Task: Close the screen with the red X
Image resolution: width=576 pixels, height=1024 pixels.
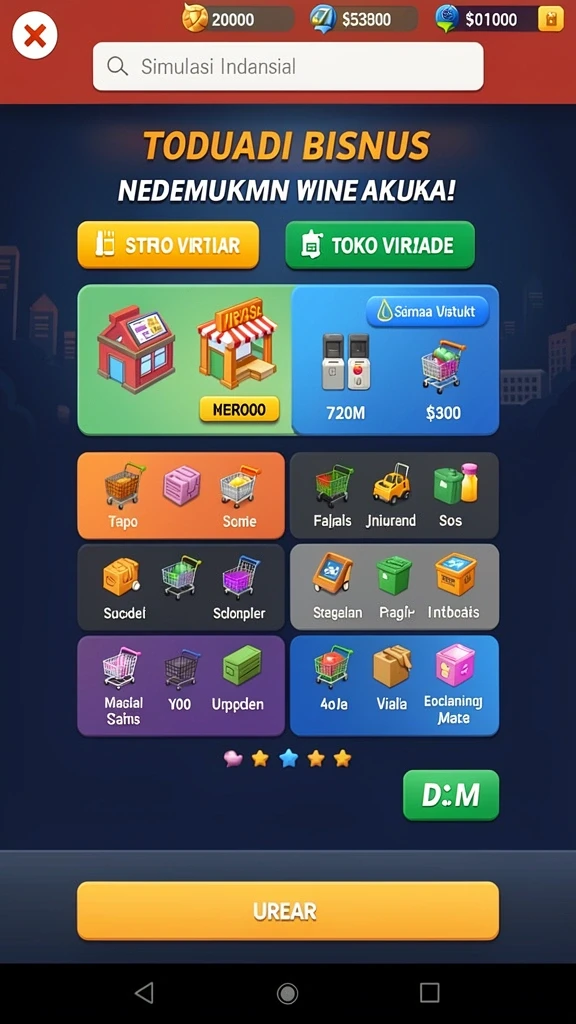Action: point(35,37)
